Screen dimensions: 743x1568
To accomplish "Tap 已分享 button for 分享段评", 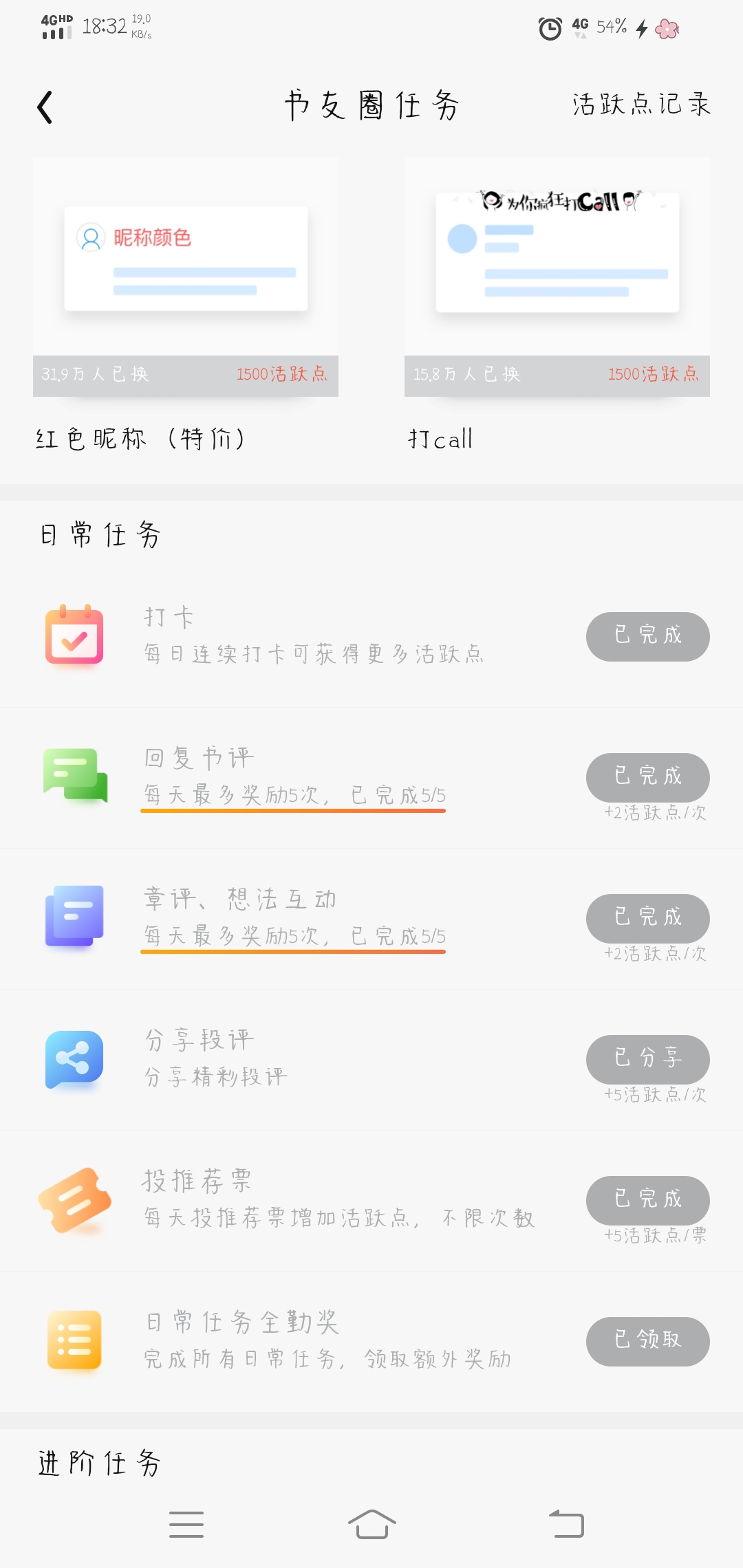I will (x=647, y=1059).
